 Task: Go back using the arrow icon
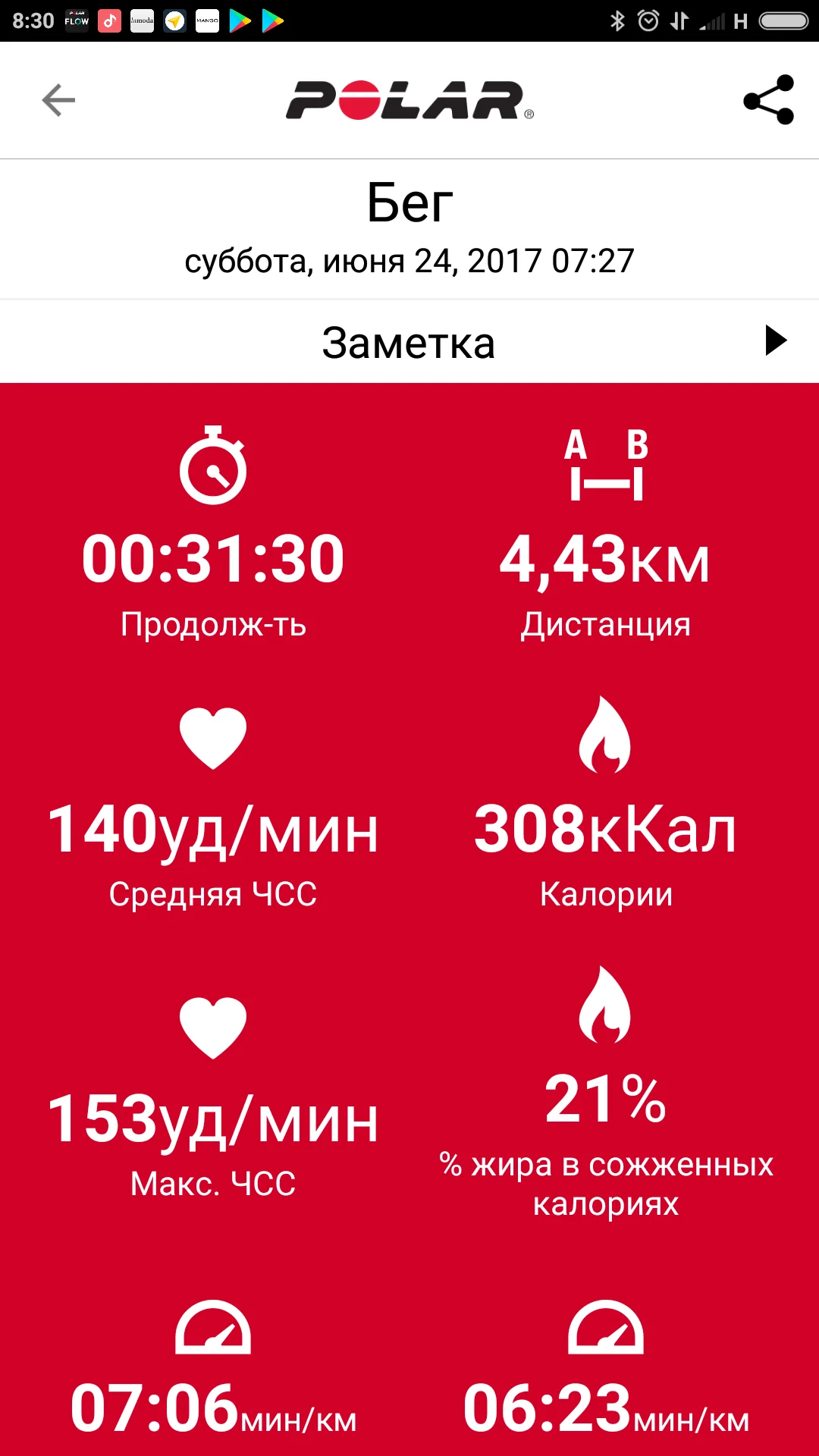tap(58, 100)
